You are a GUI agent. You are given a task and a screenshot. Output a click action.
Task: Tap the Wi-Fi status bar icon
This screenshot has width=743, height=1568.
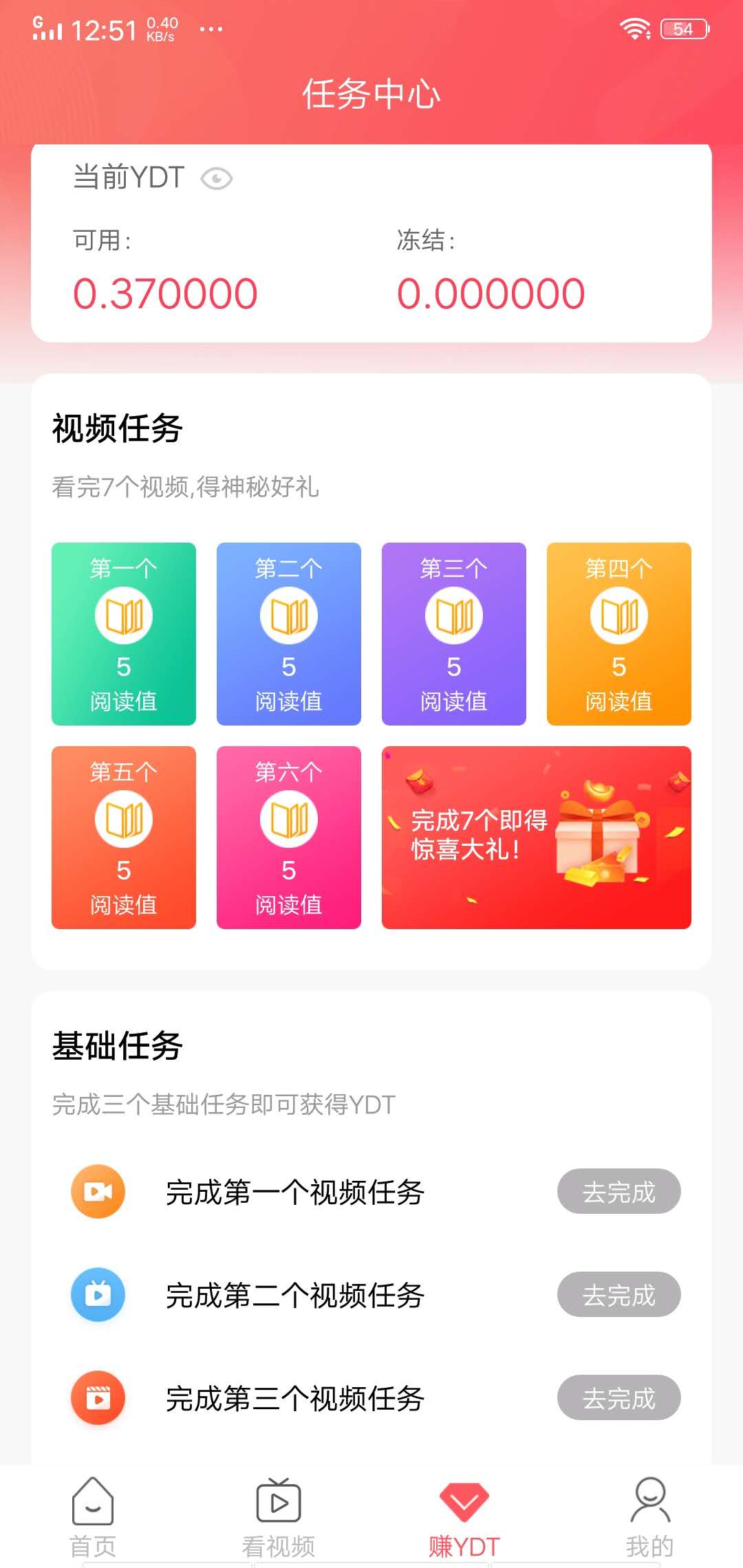635,28
